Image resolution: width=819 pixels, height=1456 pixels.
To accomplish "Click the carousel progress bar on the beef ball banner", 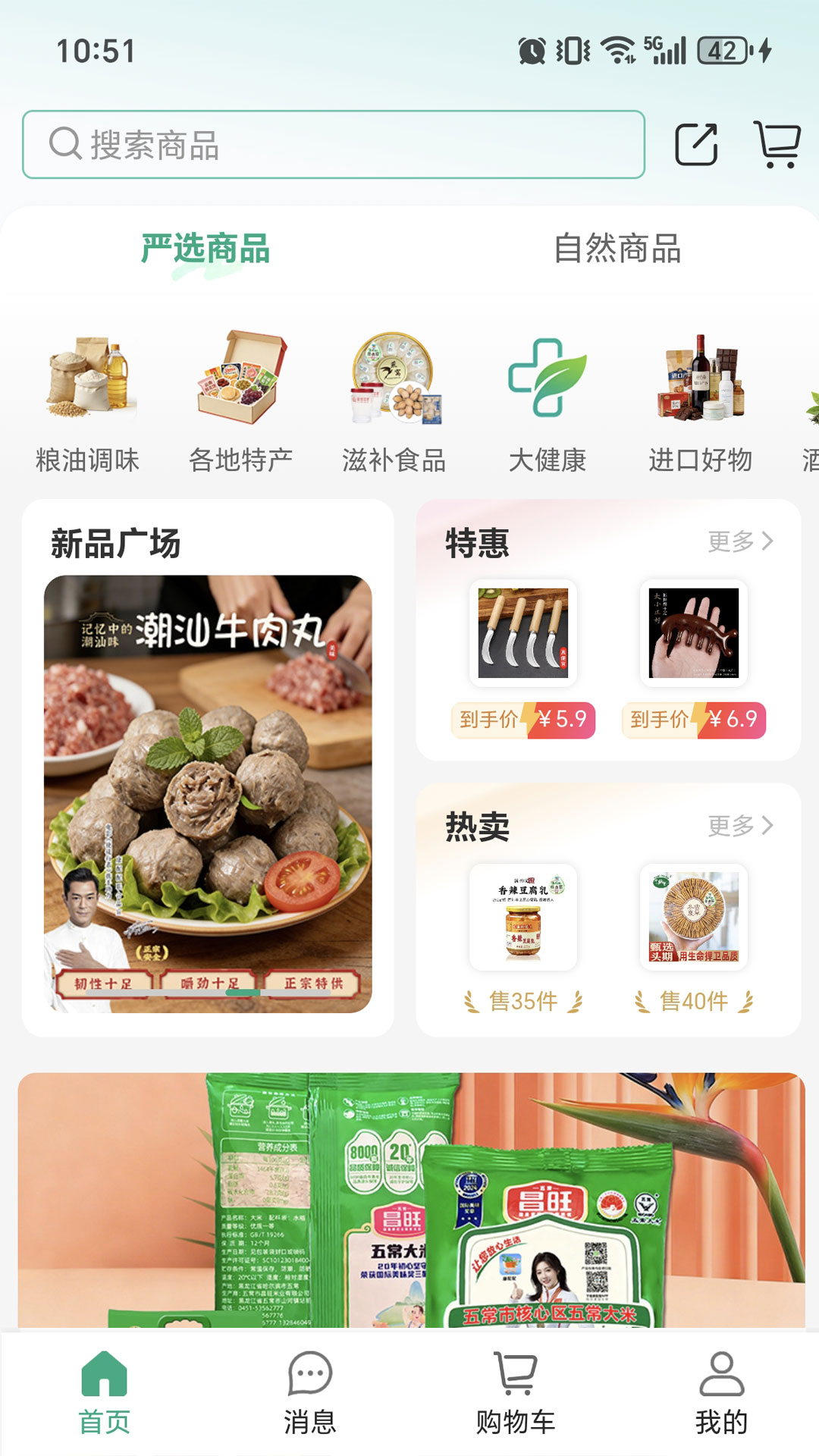I will point(205,990).
